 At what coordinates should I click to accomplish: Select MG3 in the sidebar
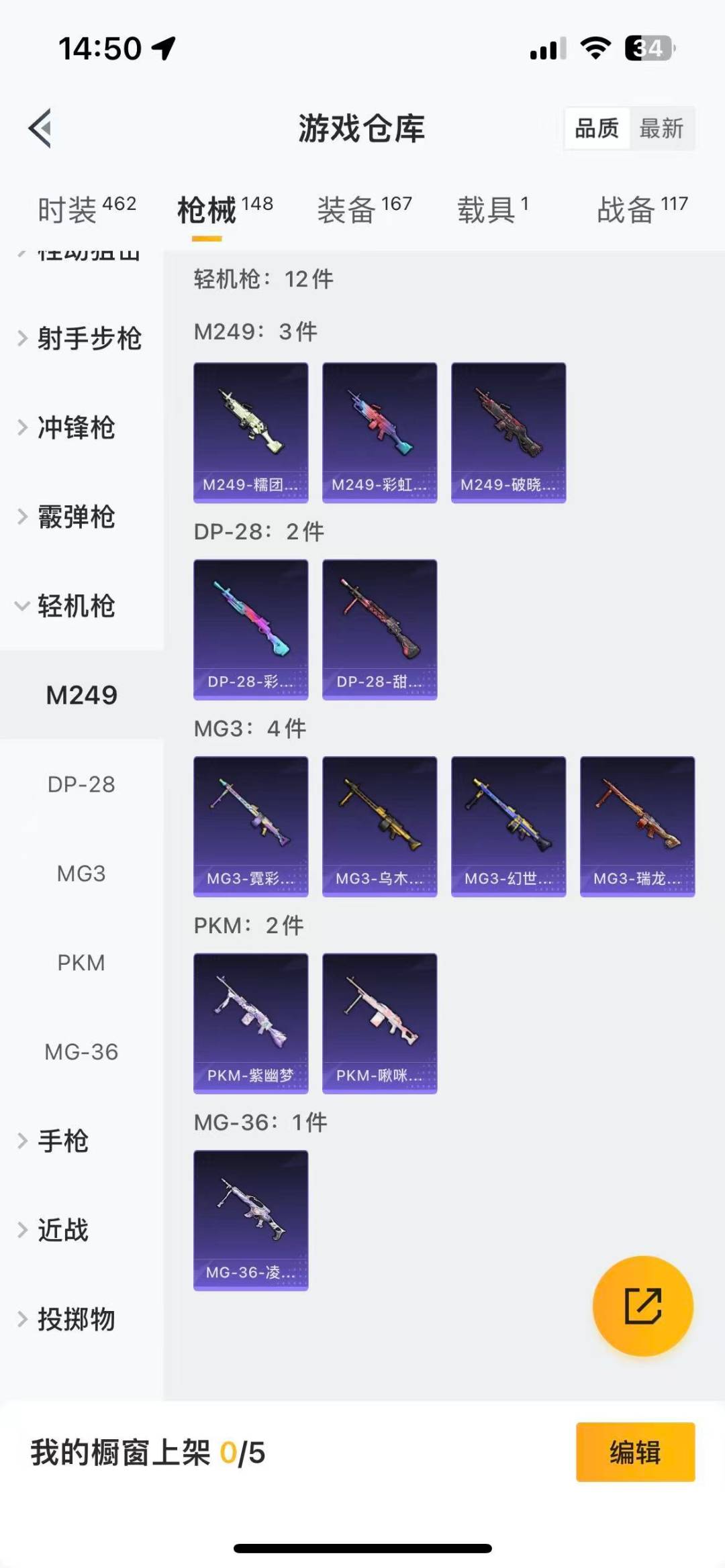pyautogui.click(x=81, y=874)
